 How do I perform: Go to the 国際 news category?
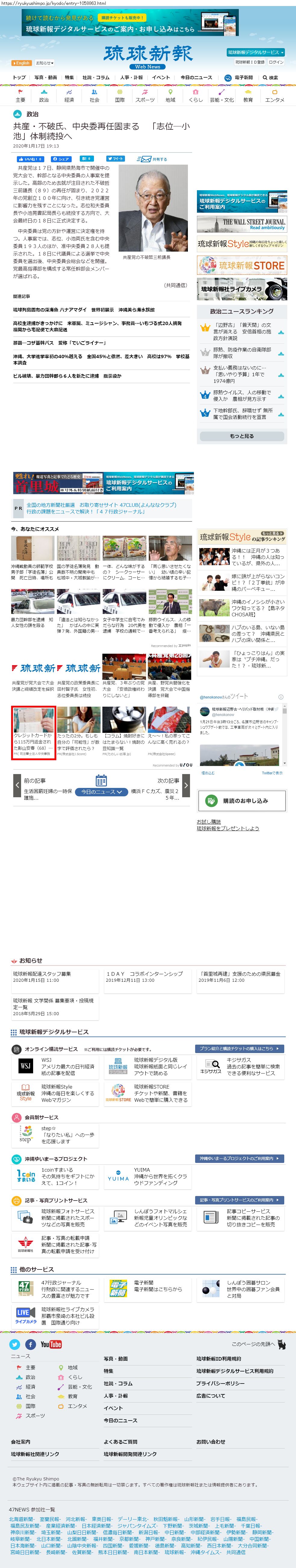(119, 96)
